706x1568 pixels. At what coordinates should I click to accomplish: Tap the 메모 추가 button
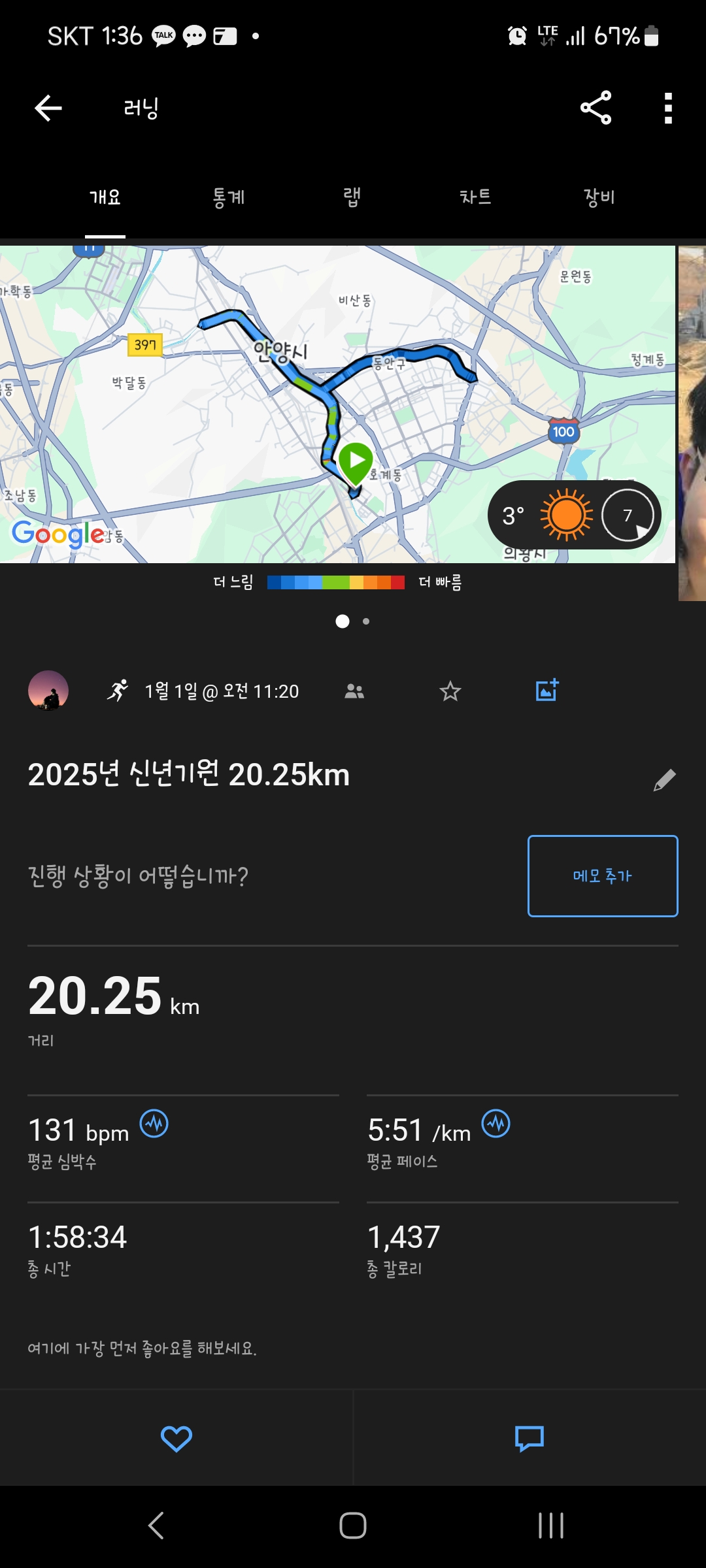coord(603,876)
